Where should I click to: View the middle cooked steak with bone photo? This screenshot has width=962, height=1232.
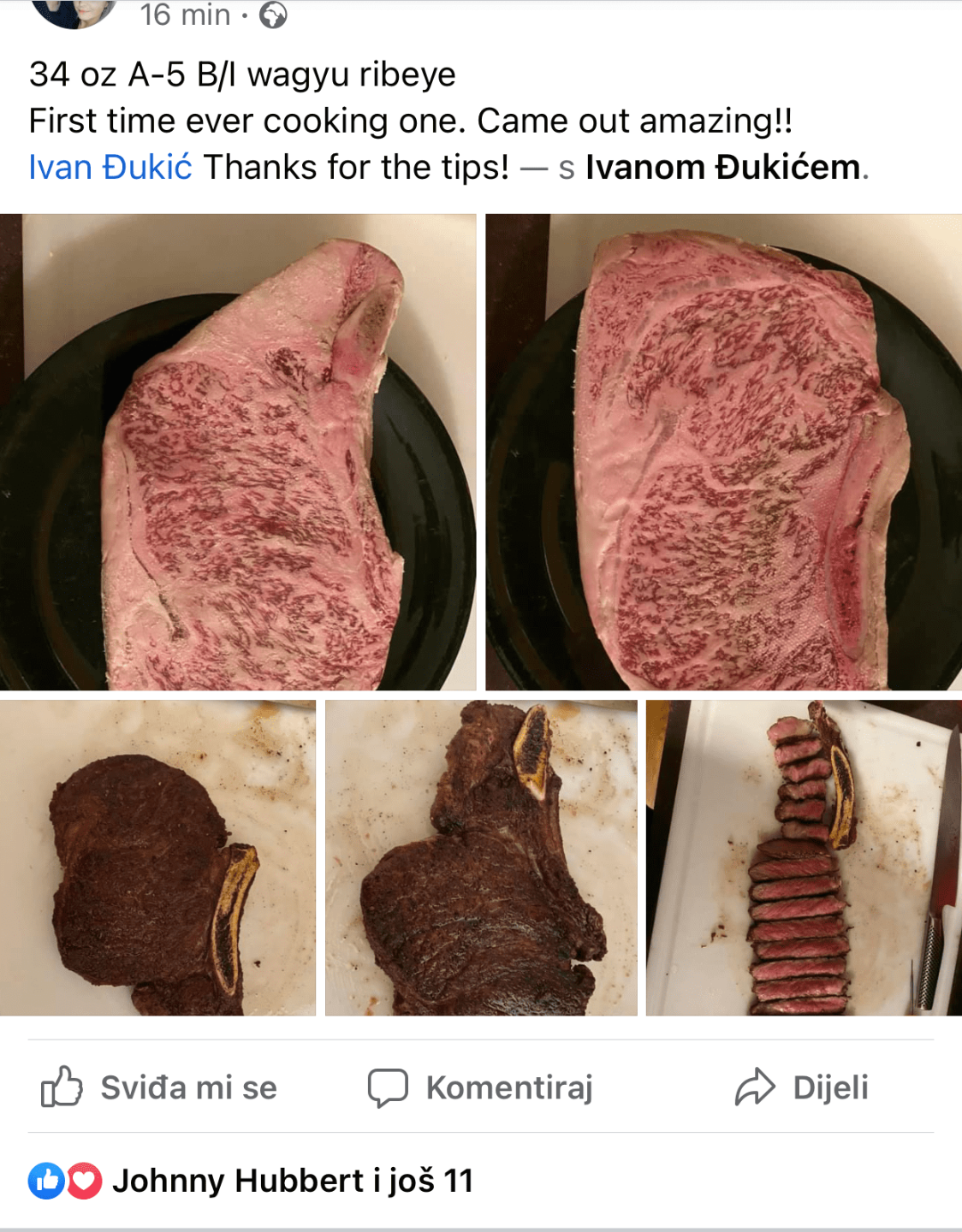(481, 857)
